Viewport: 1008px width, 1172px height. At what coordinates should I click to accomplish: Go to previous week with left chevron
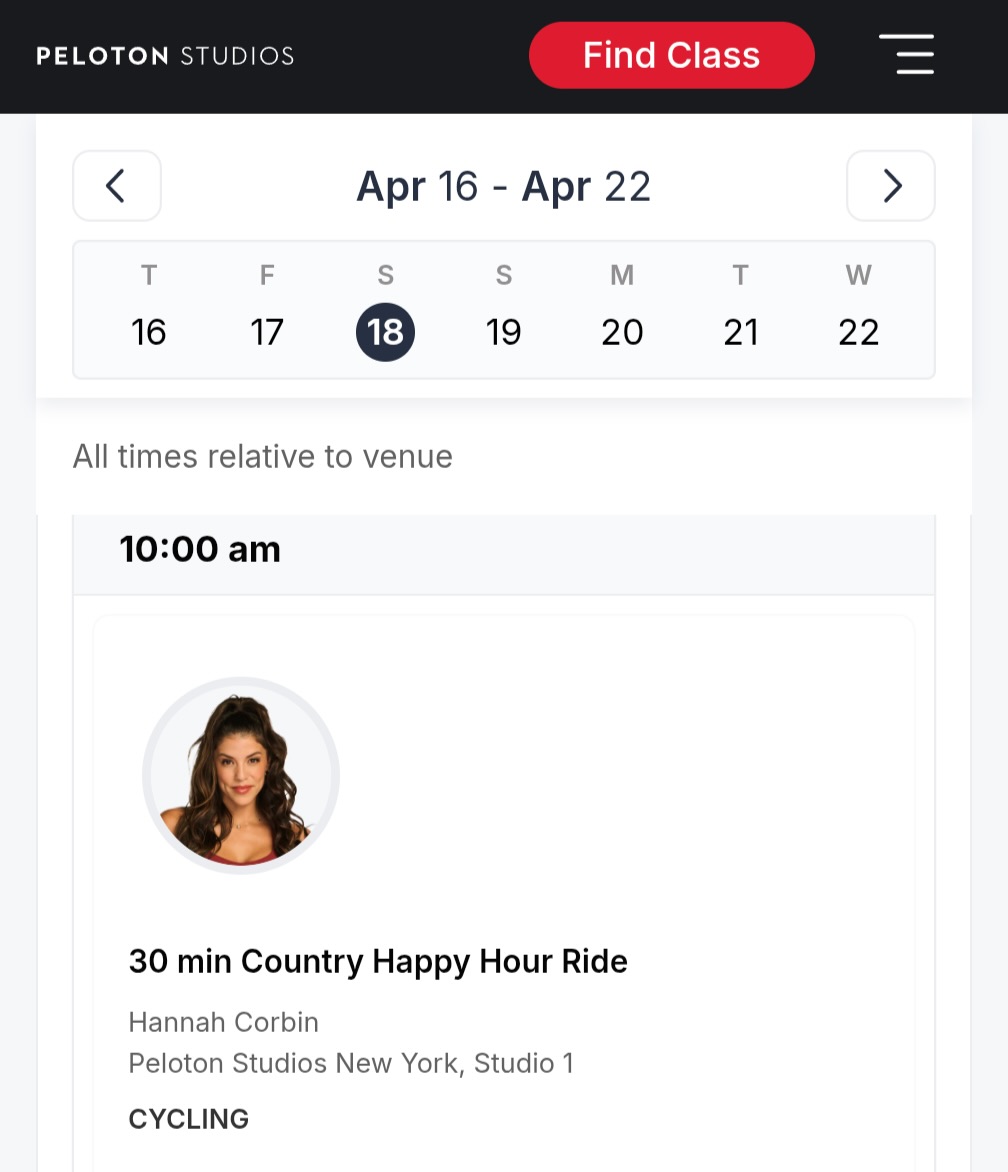tap(116, 186)
